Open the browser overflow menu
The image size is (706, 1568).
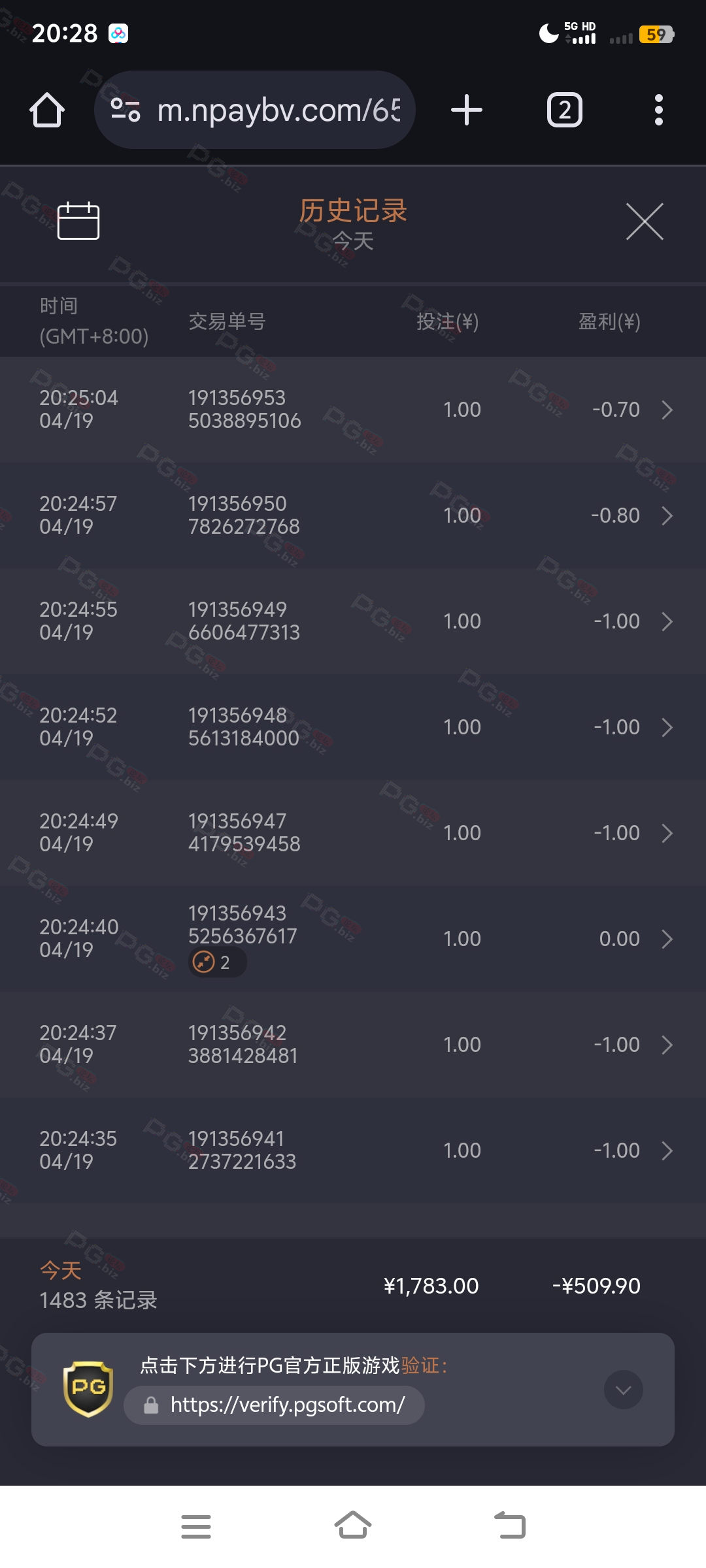659,110
